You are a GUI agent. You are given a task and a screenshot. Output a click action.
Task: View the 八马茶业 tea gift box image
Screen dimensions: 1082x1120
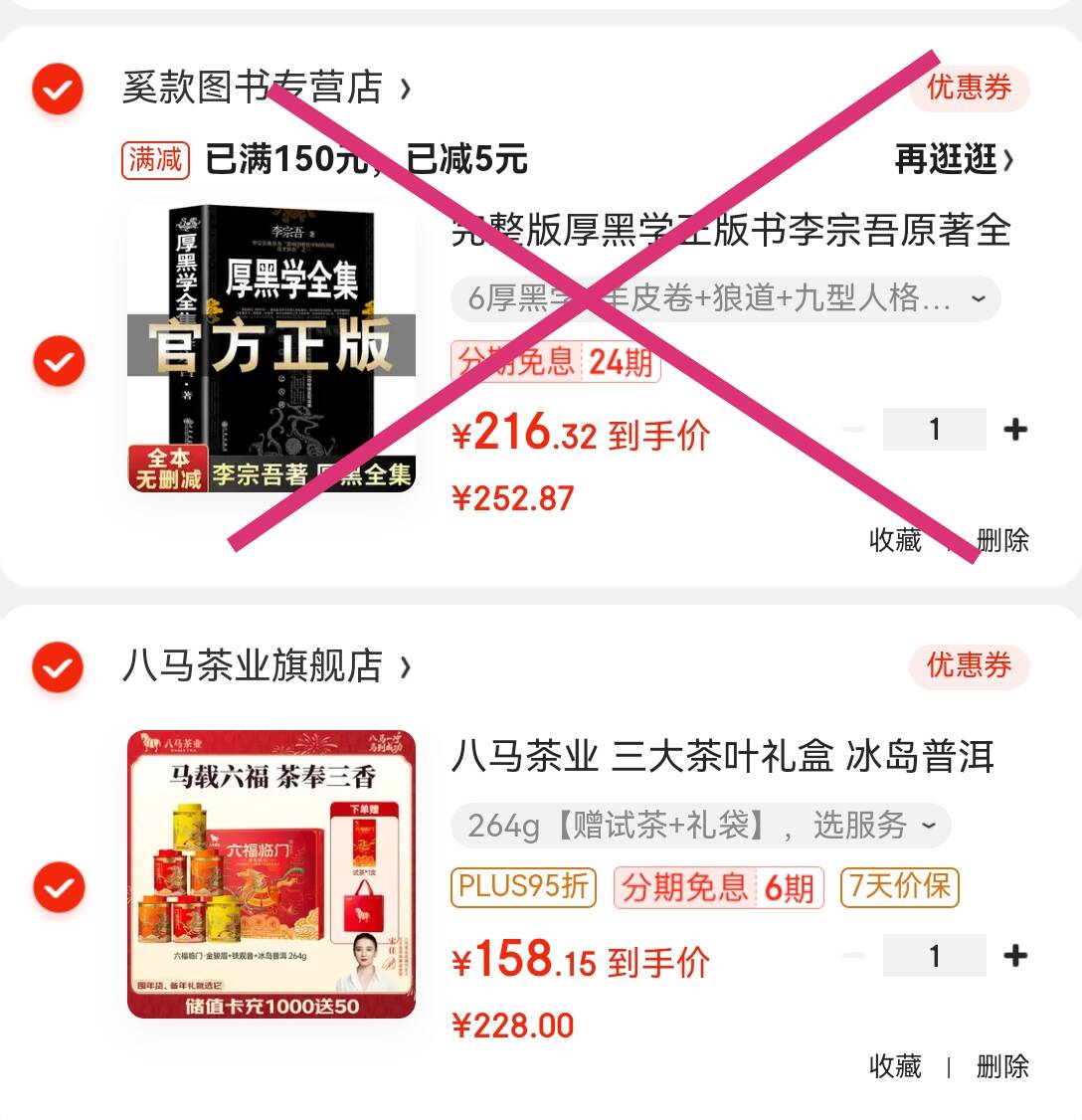click(x=271, y=874)
